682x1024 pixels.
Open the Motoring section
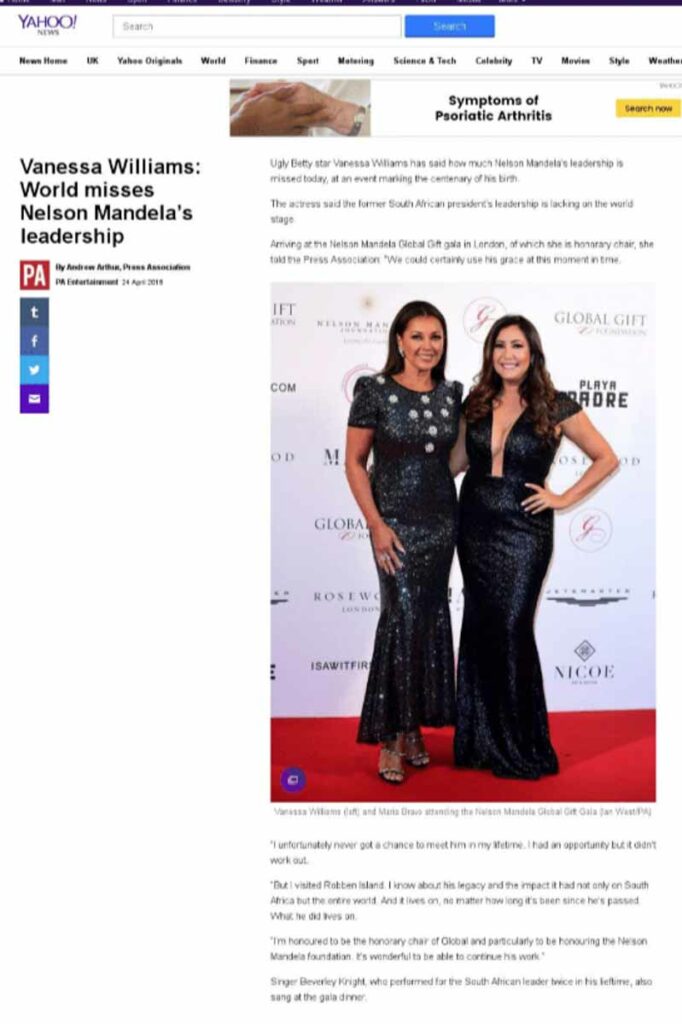[356, 61]
